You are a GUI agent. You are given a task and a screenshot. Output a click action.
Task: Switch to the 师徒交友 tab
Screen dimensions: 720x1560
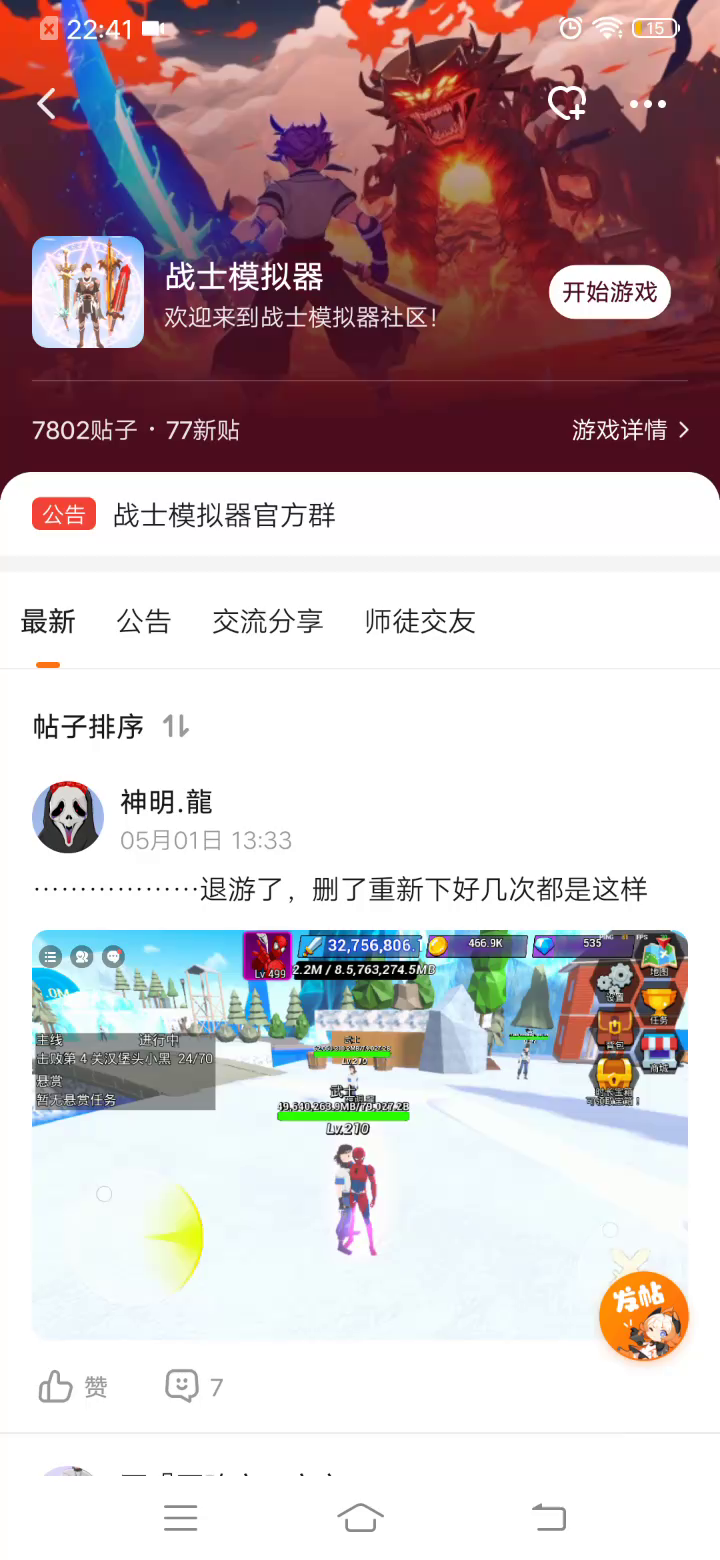pos(420,622)
